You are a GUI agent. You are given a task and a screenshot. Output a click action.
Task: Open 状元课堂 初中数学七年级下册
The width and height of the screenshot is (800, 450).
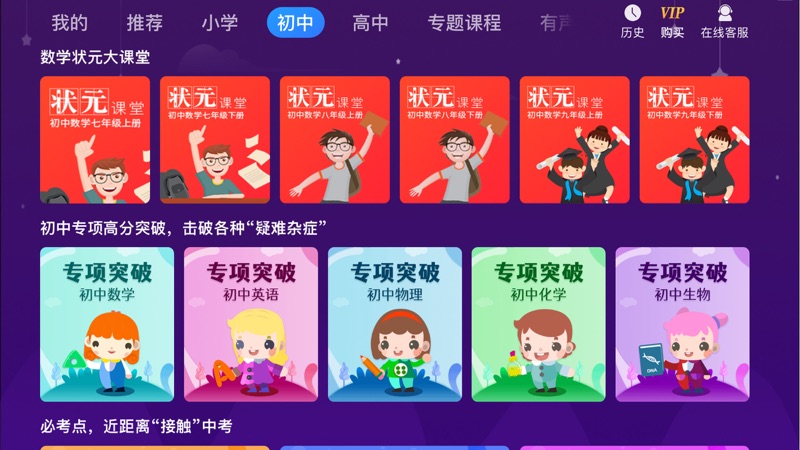coord(215,140)
